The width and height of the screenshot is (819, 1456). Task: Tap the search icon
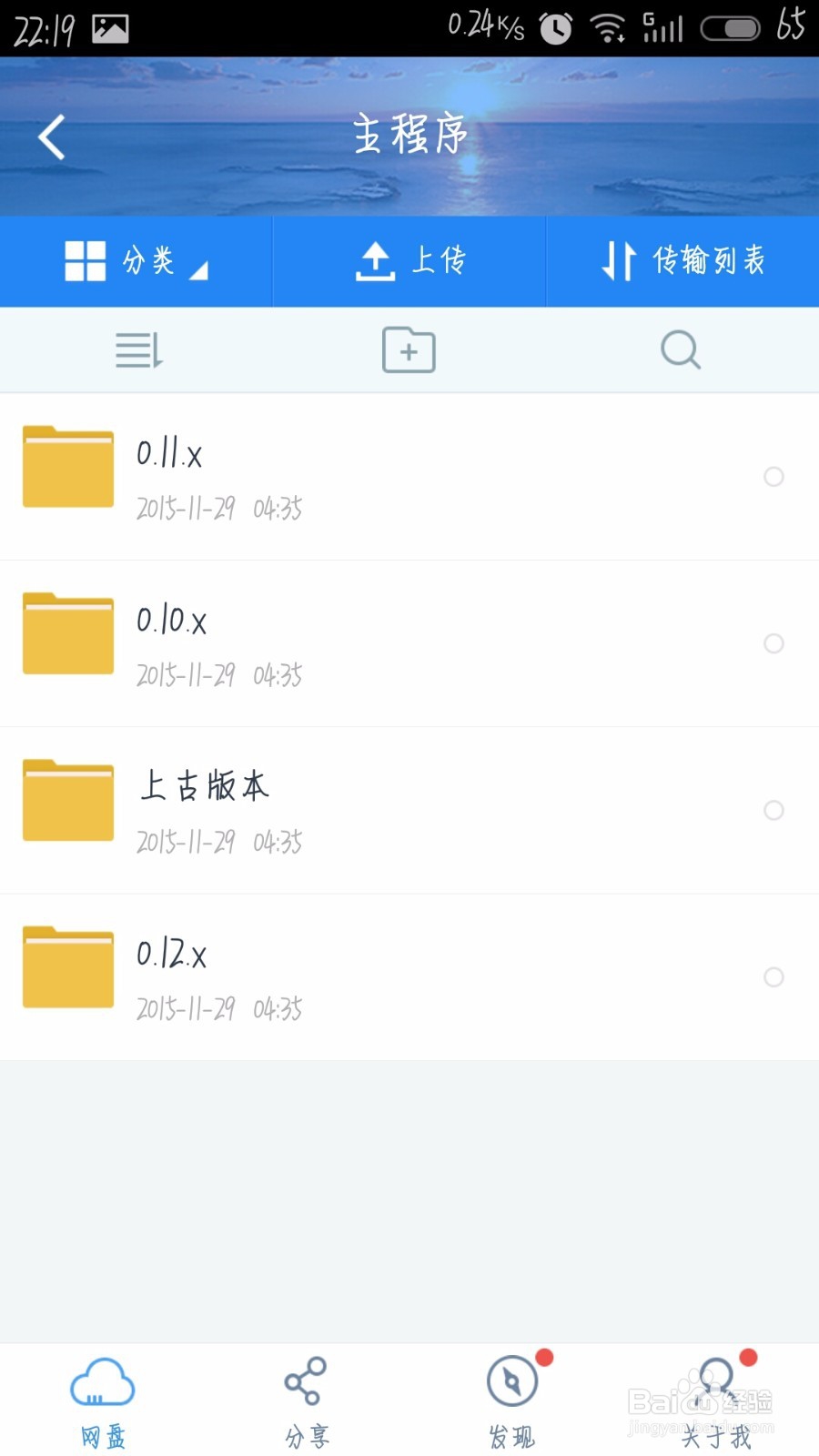click(x=680, y=349)
